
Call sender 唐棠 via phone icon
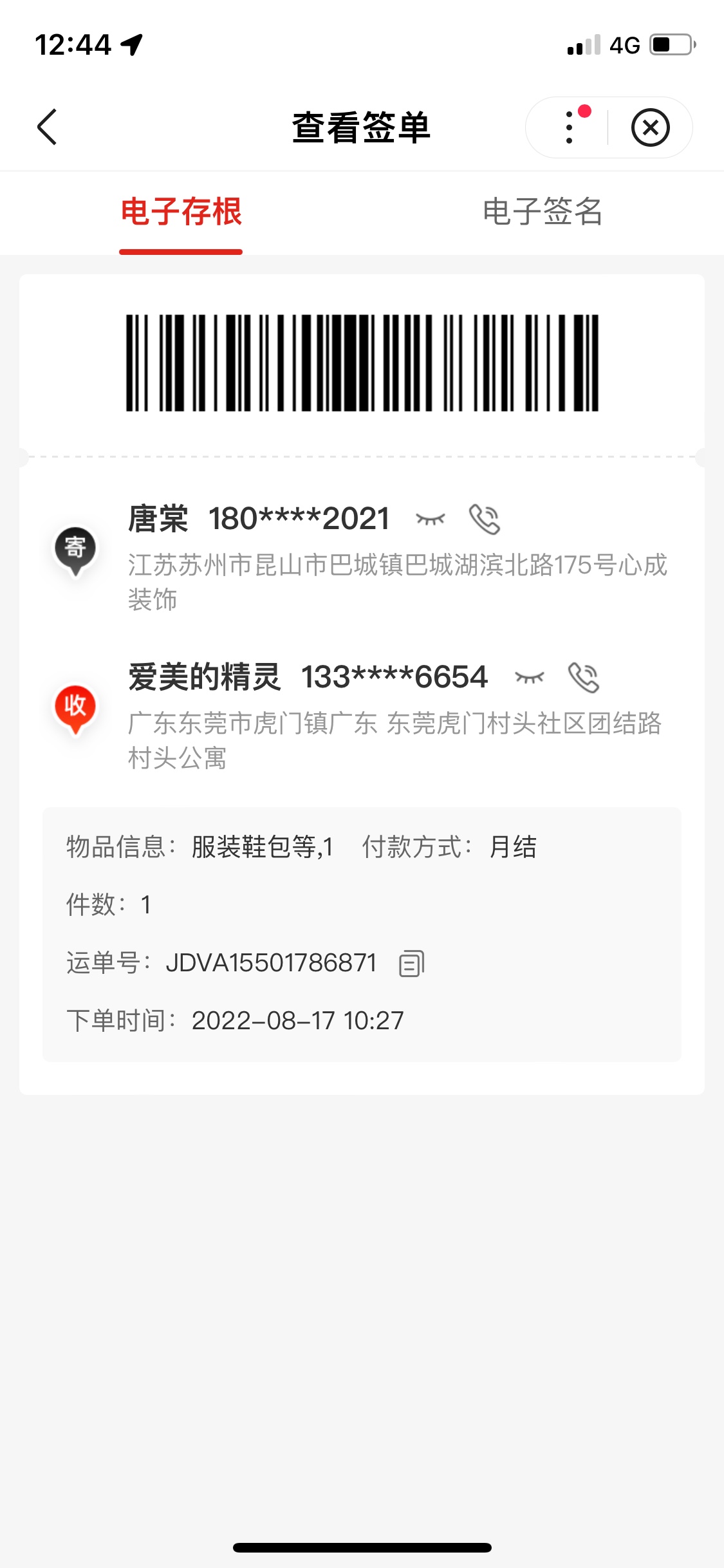point(484,519)
